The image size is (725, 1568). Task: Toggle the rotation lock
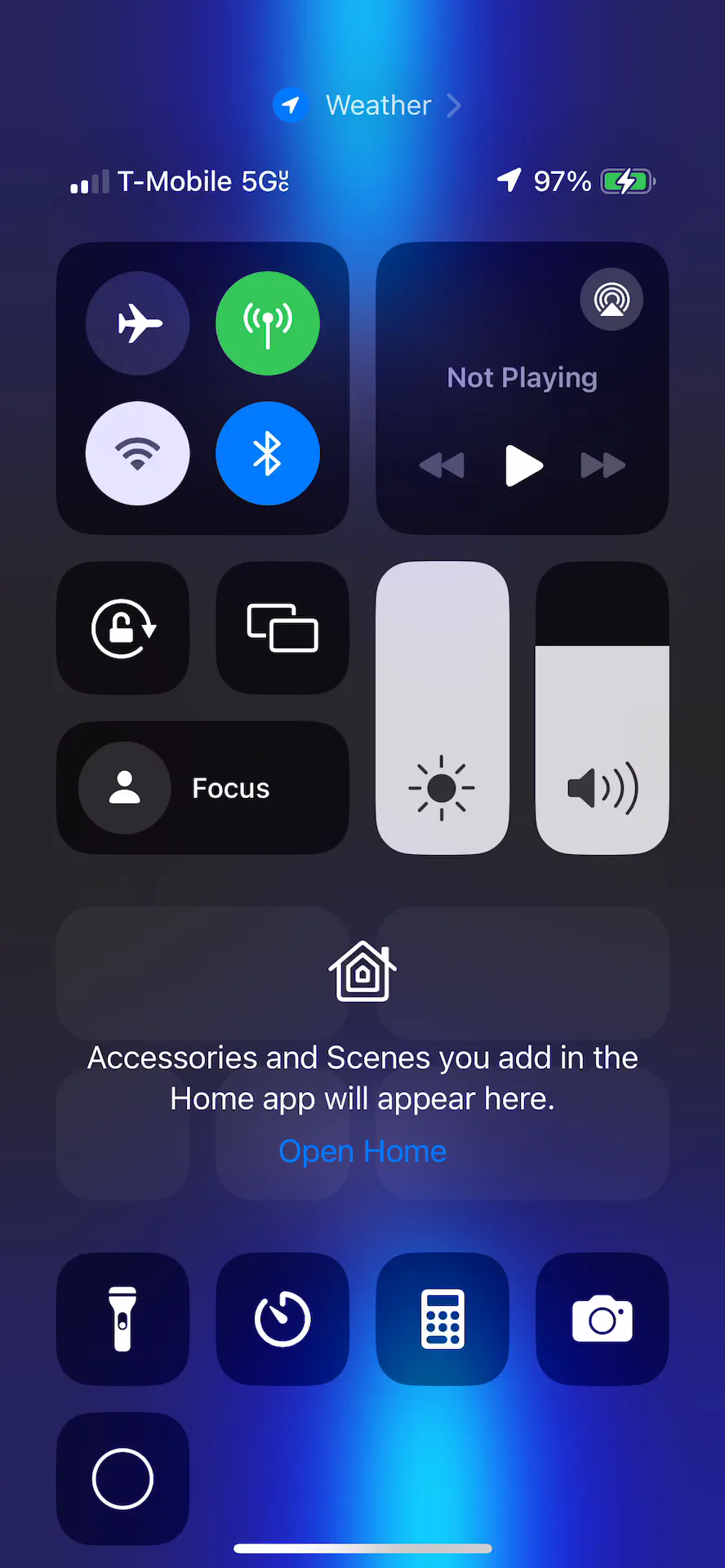[122, 628]
